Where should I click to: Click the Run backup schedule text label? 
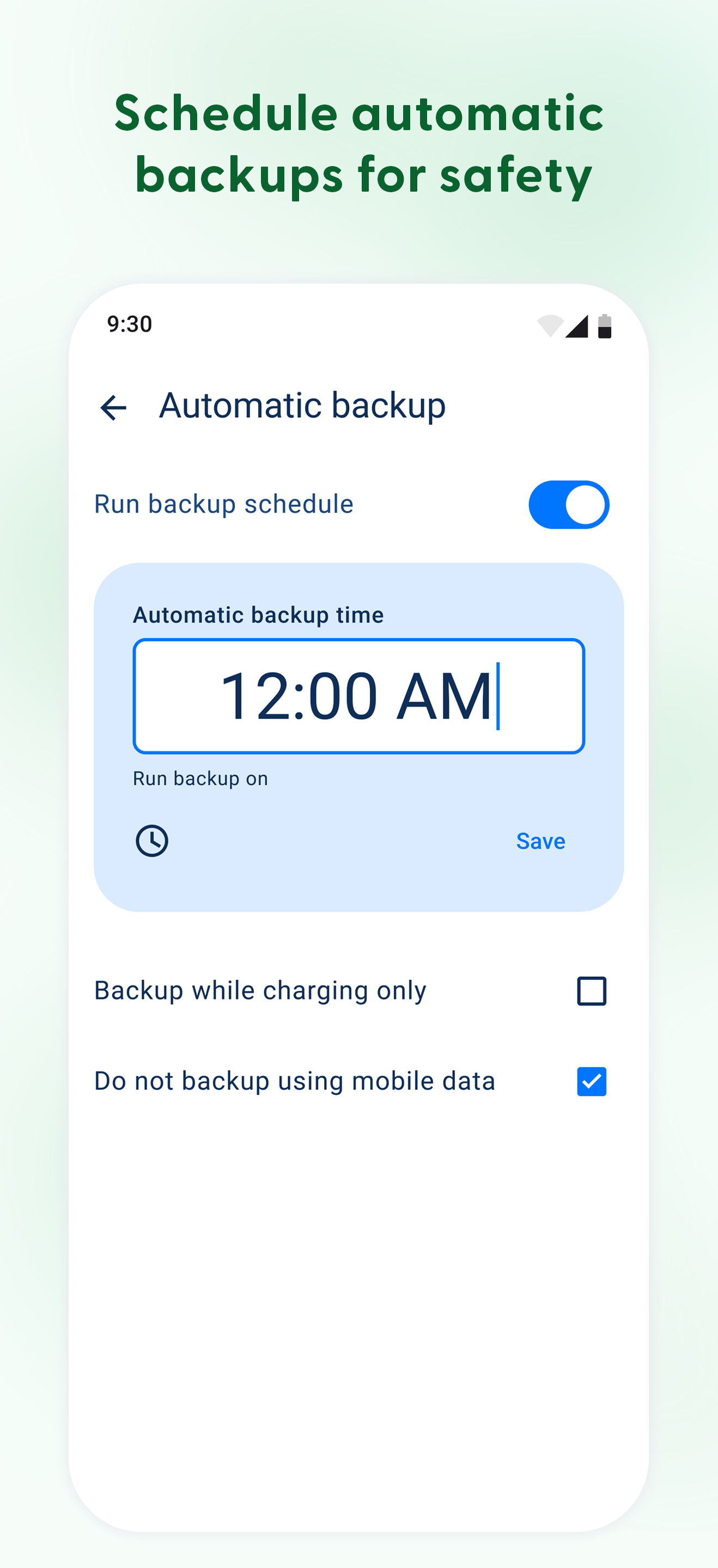(x=223, y=504)
